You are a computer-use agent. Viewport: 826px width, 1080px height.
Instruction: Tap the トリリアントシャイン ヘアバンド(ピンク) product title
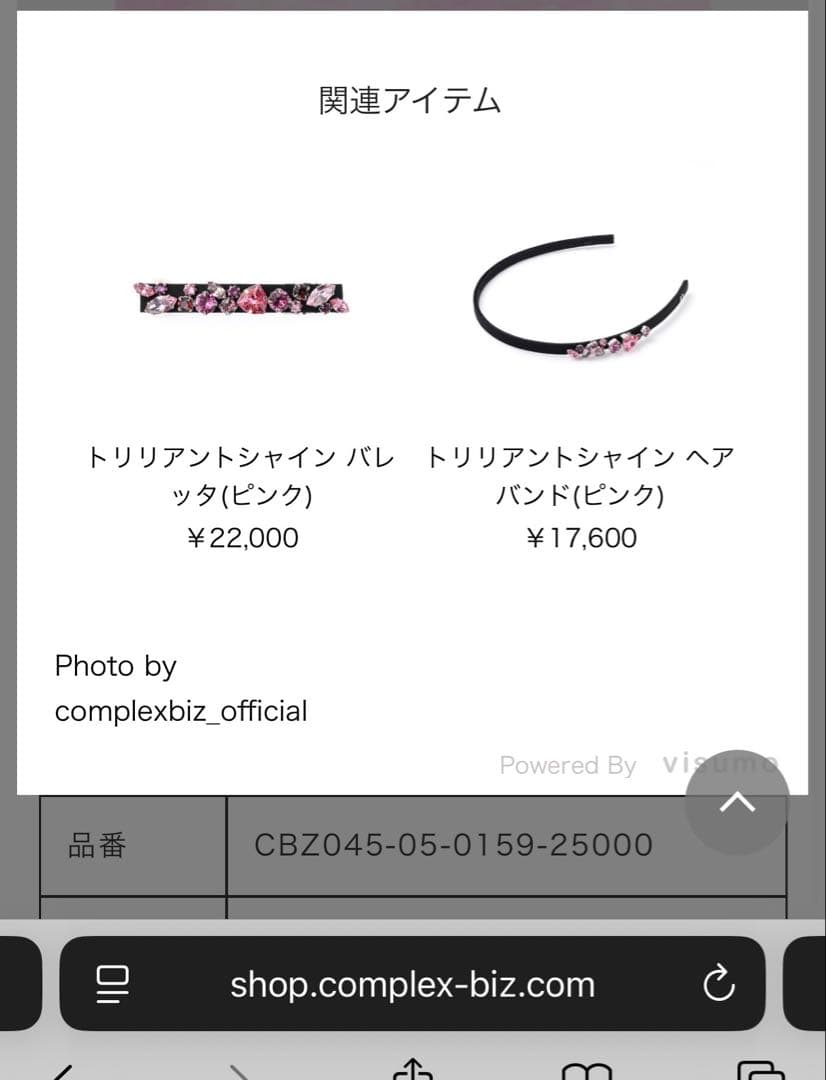tap(579, 477)
